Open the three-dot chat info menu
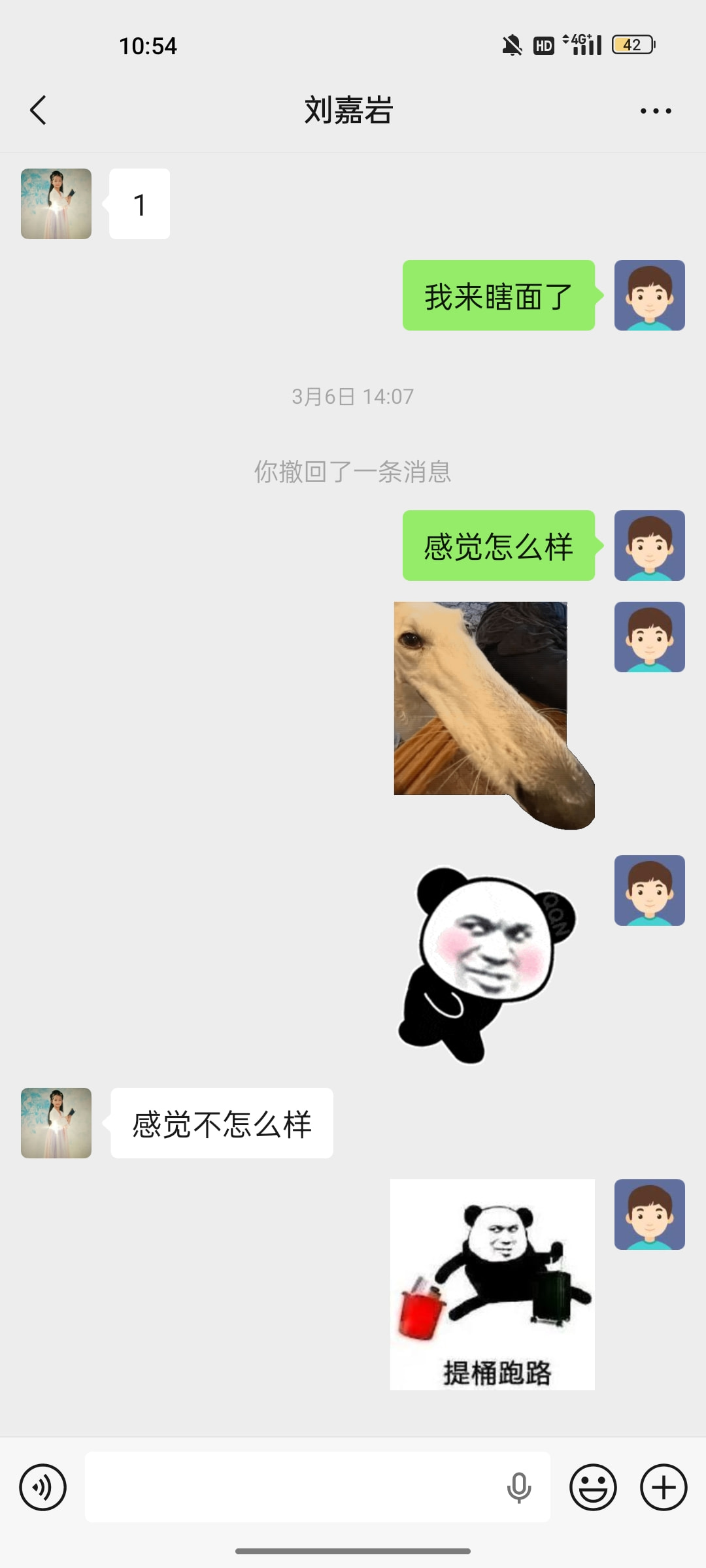Screen dimensions: 706x1568 tap(656, 110)
